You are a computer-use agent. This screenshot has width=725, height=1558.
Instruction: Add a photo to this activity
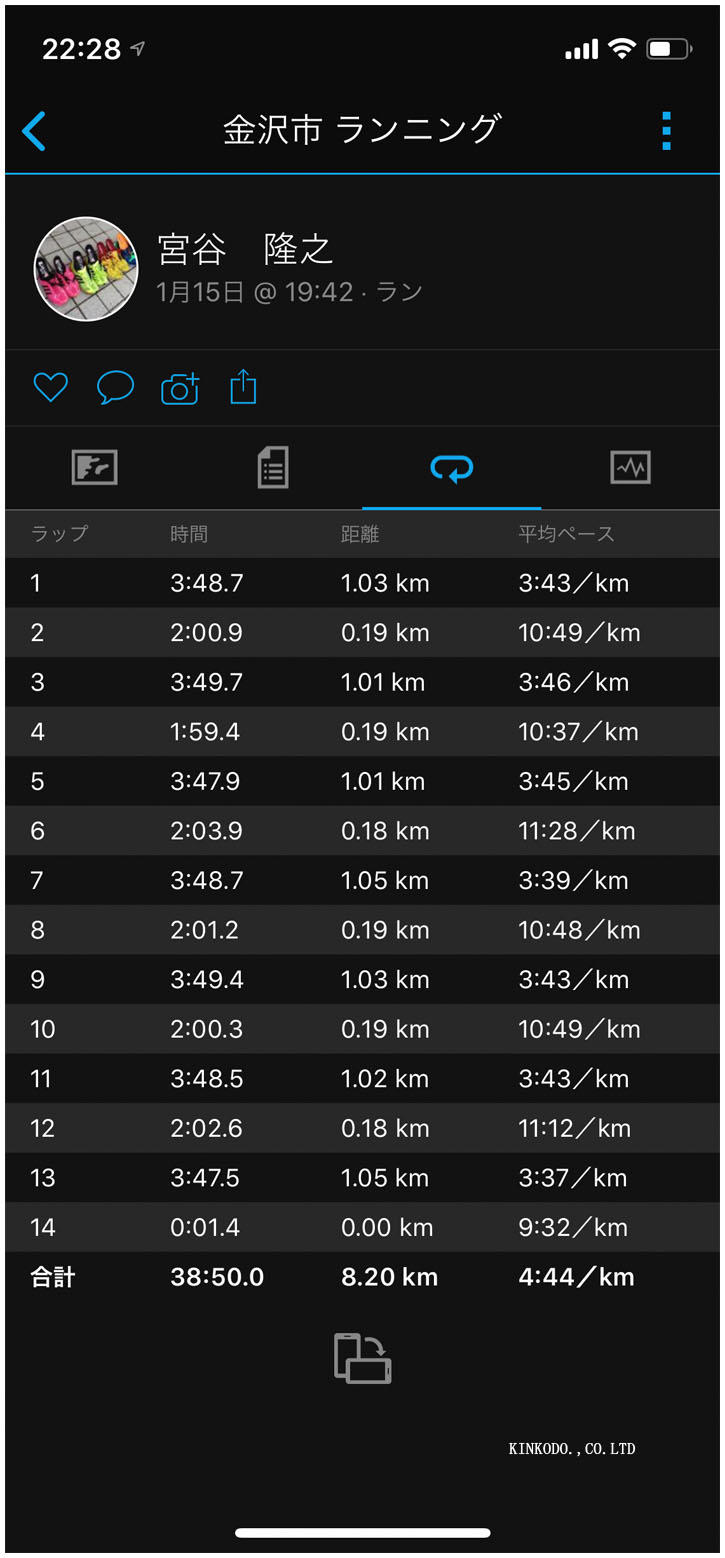tap(180, 388)
